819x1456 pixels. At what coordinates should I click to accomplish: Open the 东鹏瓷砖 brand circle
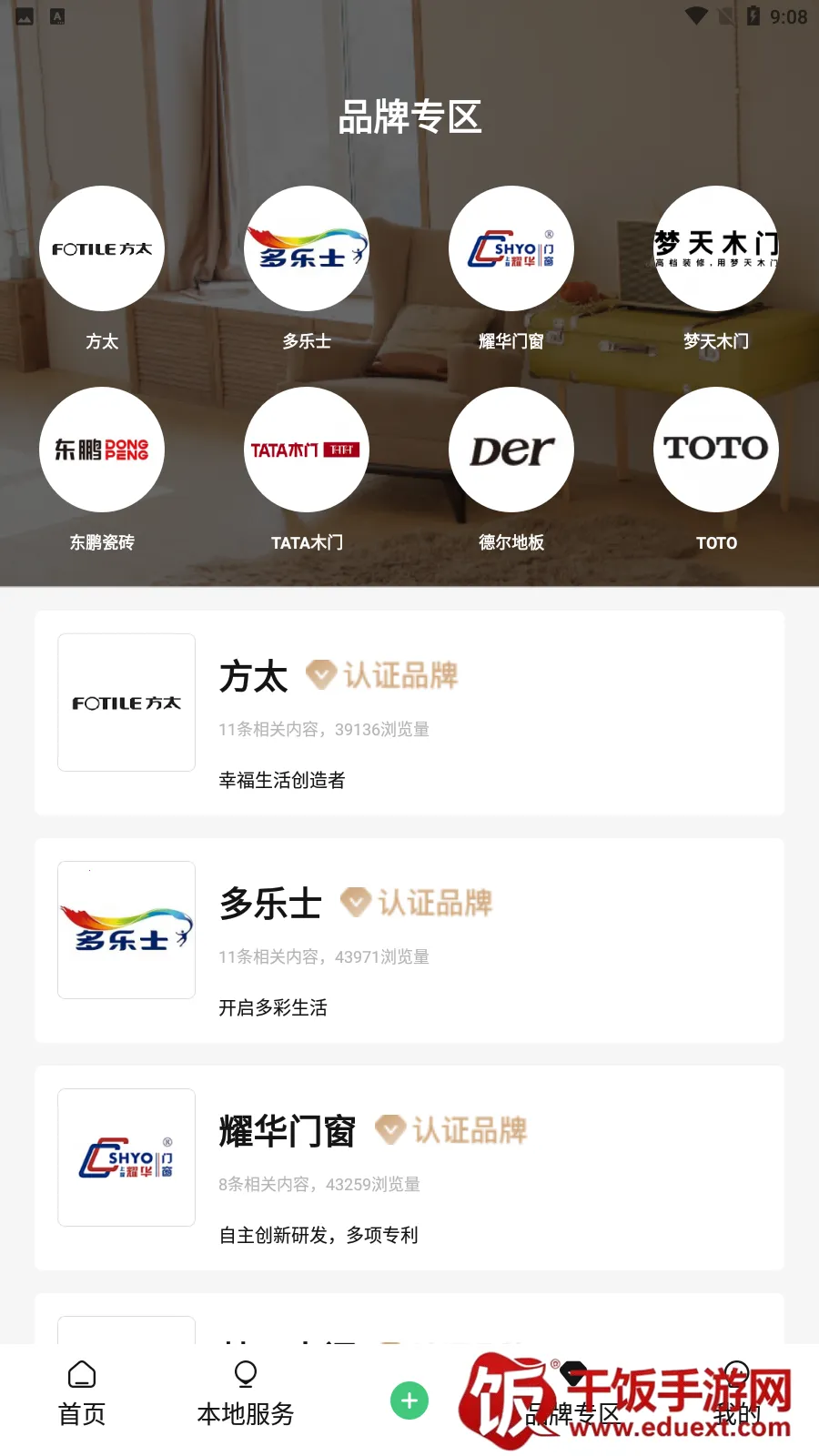(102, 450)
